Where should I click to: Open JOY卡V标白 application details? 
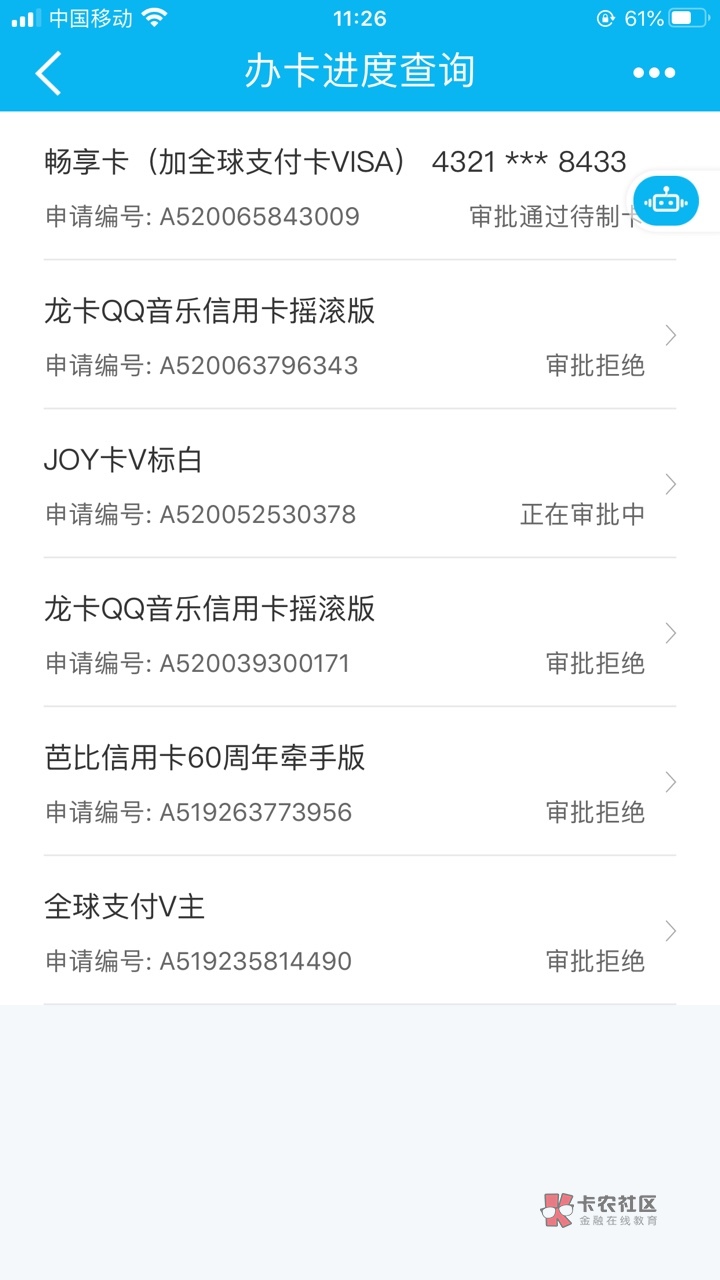coord(360,484)
